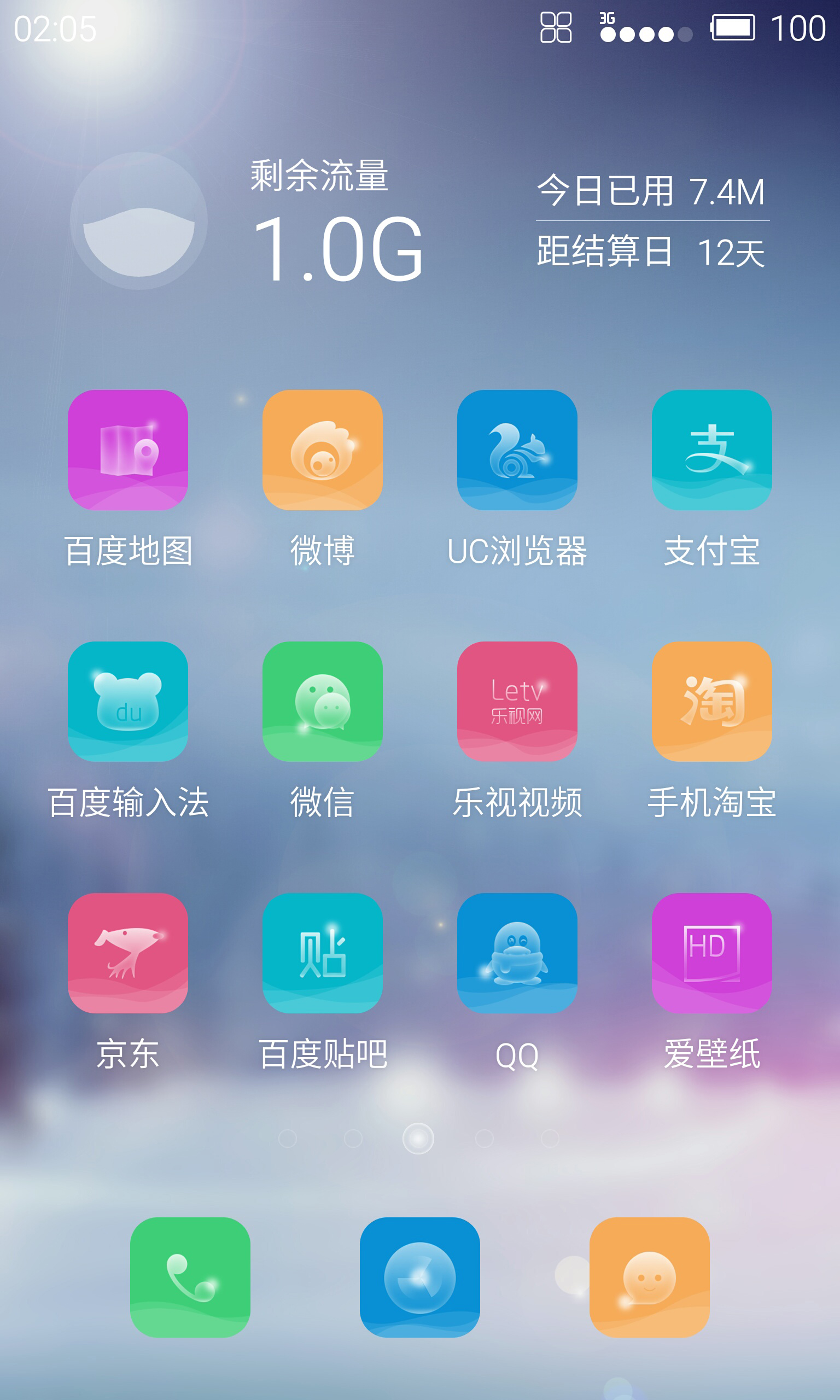Image resolution: width=840 pixels, height=1400 pixels.
Task: Open 乐视视频 app
Action: coord(517,701)
